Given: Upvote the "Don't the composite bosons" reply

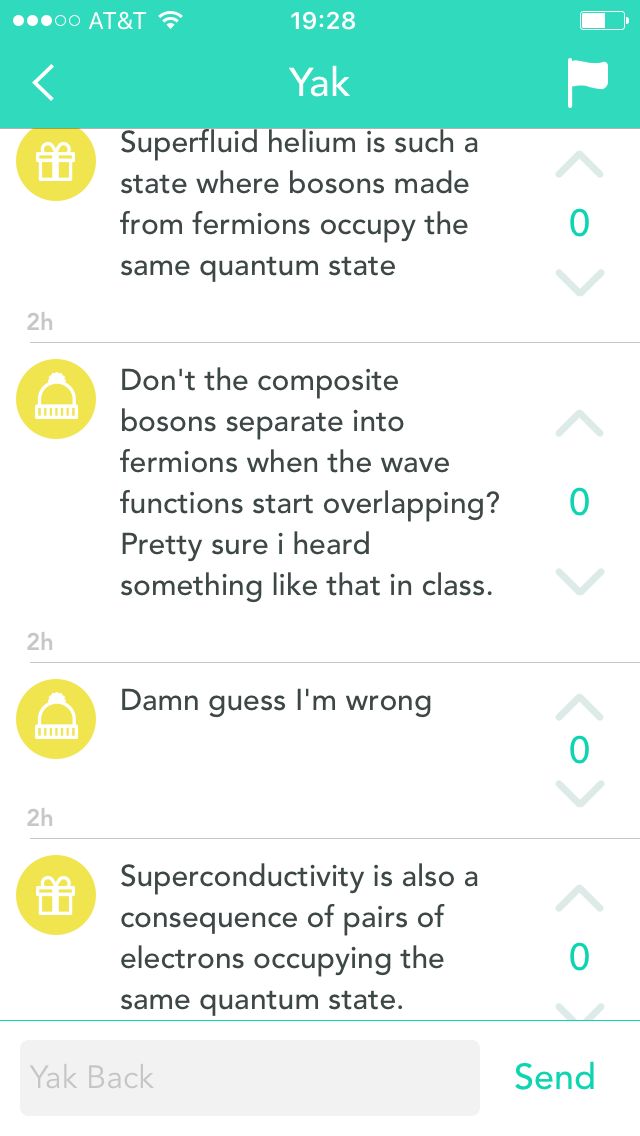Looking at the screenshot, I should coord(579,425).
